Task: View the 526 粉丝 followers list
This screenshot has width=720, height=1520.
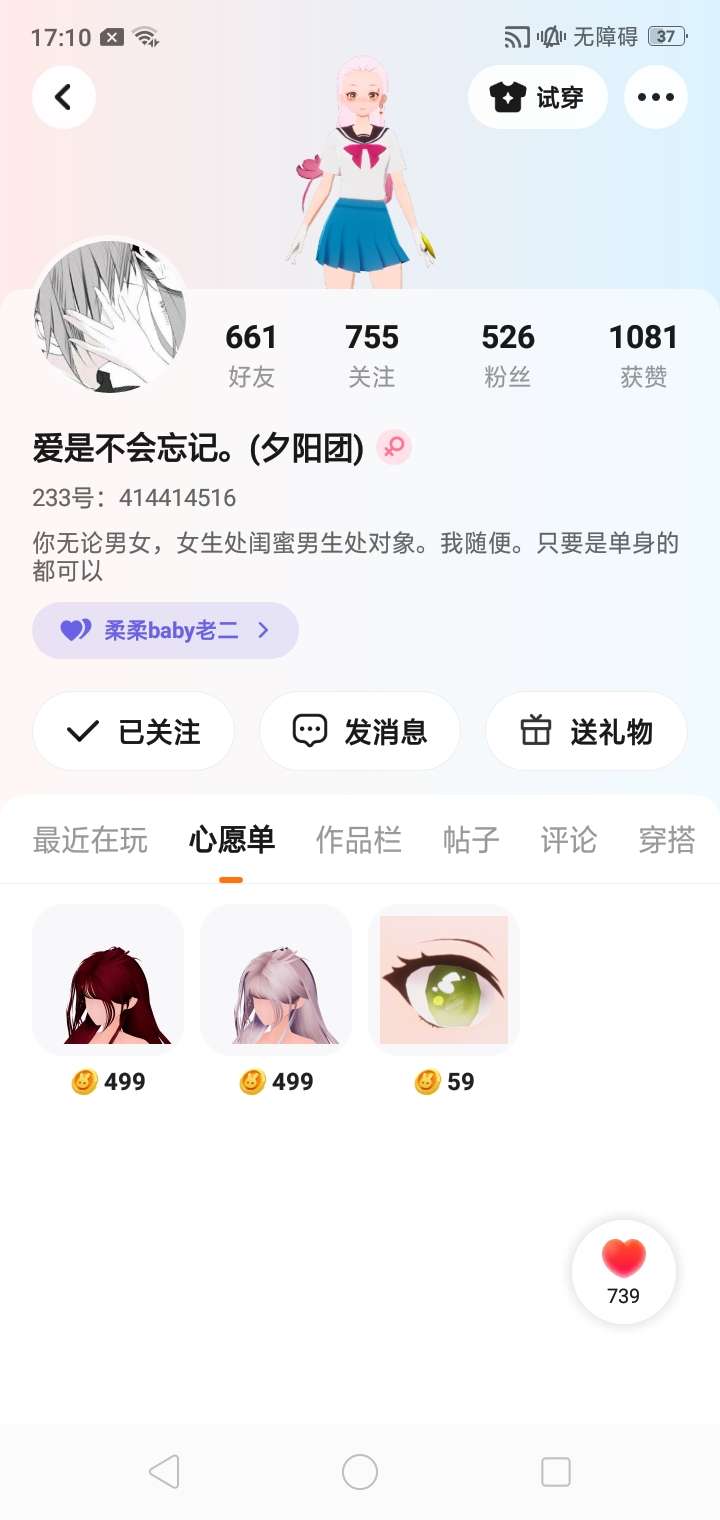Action: (508, 354)
